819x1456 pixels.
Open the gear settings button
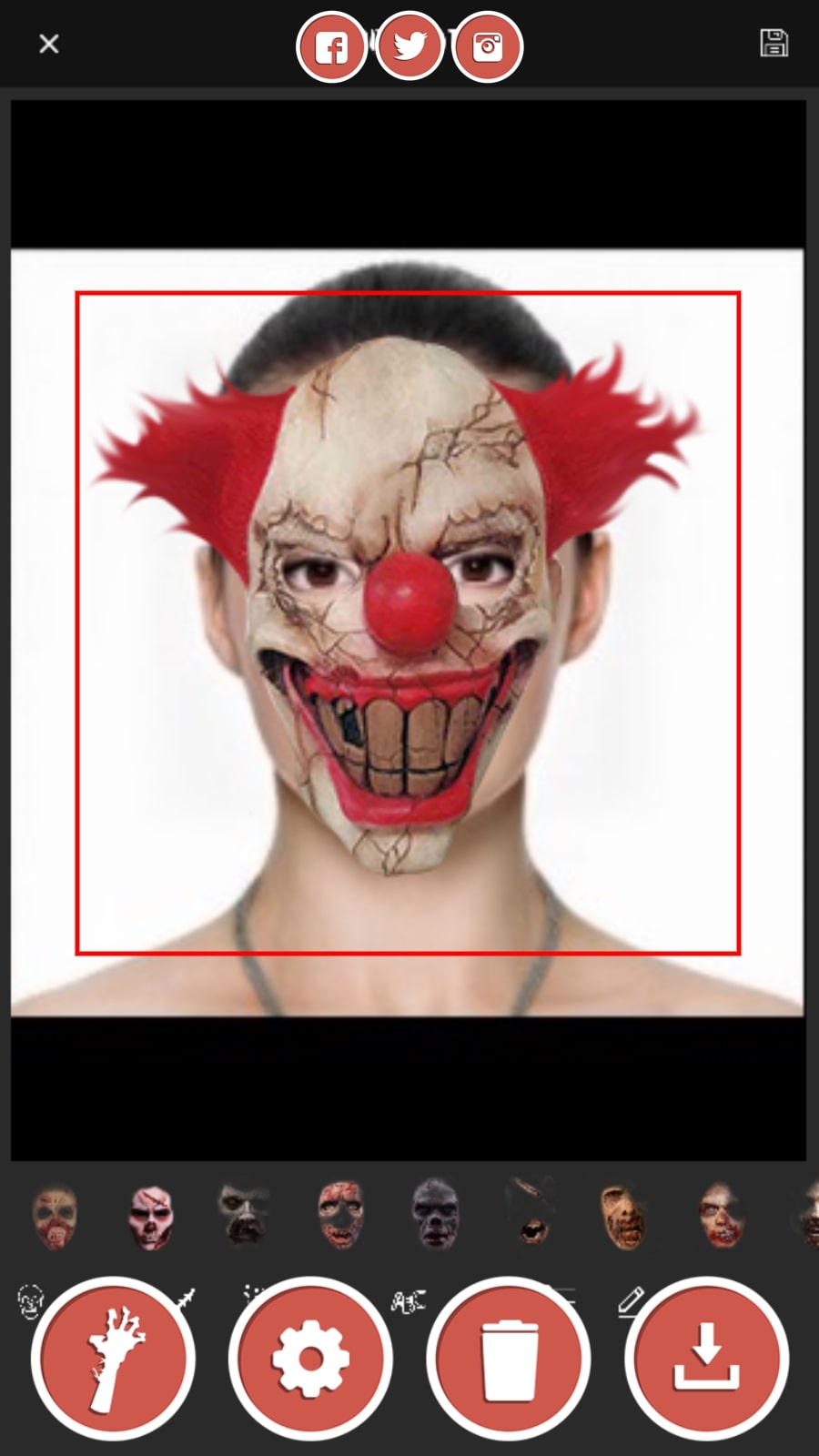tap(310, 1358)
